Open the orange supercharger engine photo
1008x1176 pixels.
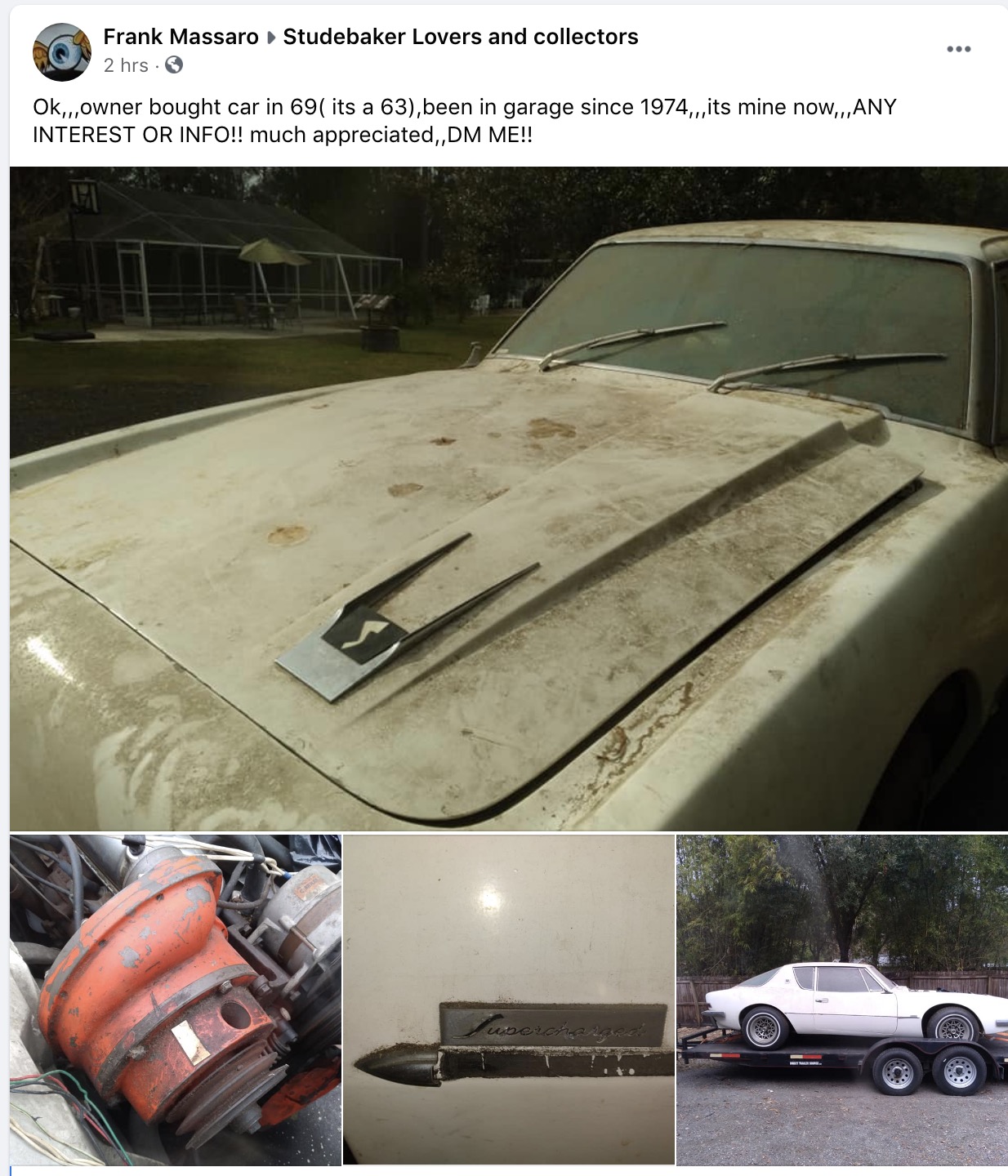coord(175,1000)
